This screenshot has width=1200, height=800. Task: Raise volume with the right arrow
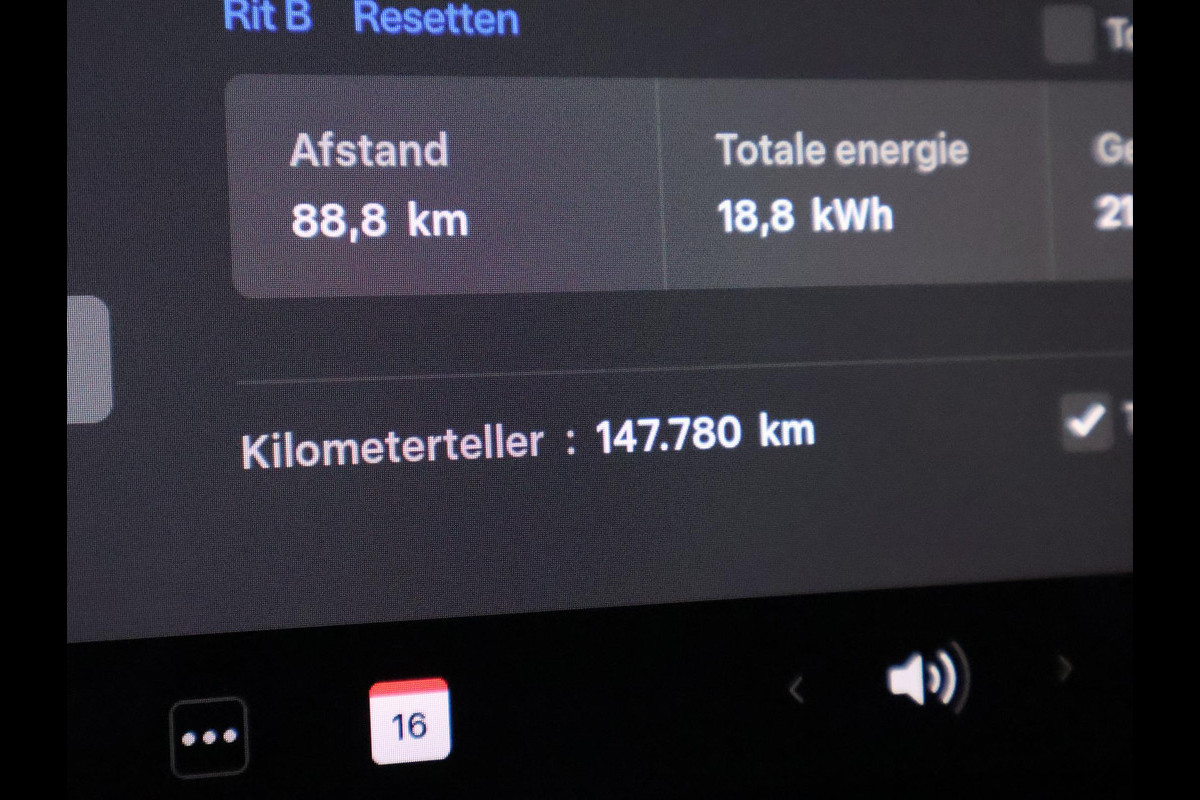click(x=1066, y=669)
